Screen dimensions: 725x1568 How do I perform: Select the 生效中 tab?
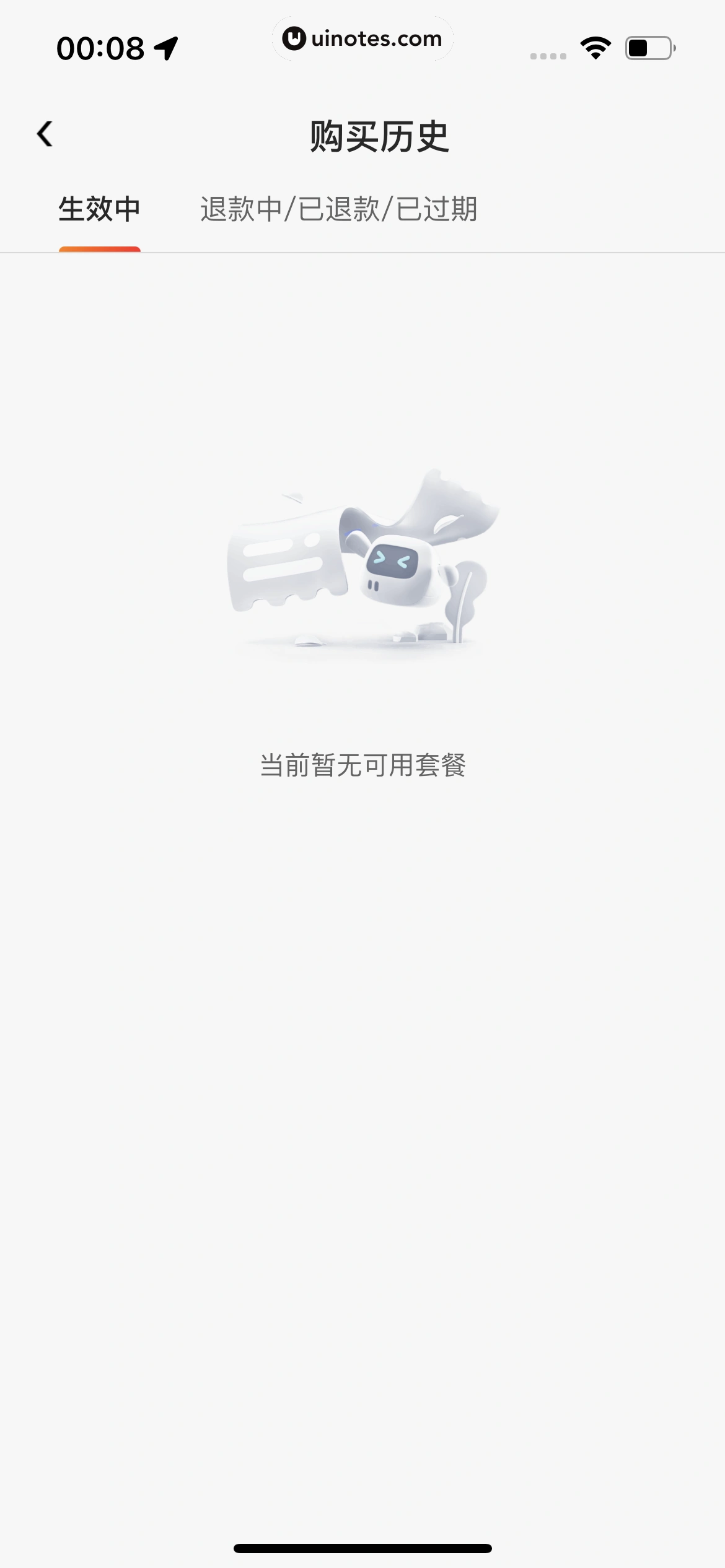[99, 209]
